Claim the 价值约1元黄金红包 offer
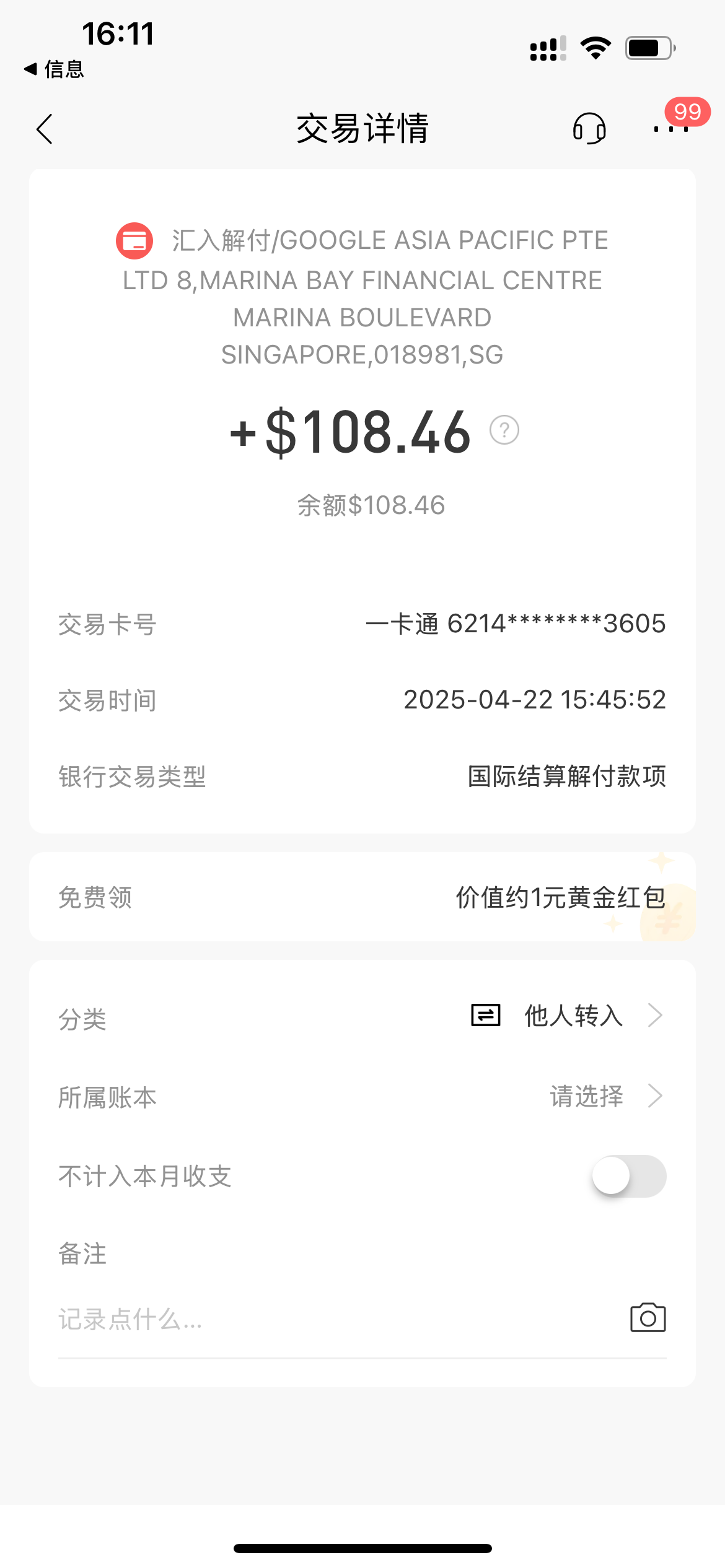The height and width of the screenshot is (1568, 725). click(560, 897)
